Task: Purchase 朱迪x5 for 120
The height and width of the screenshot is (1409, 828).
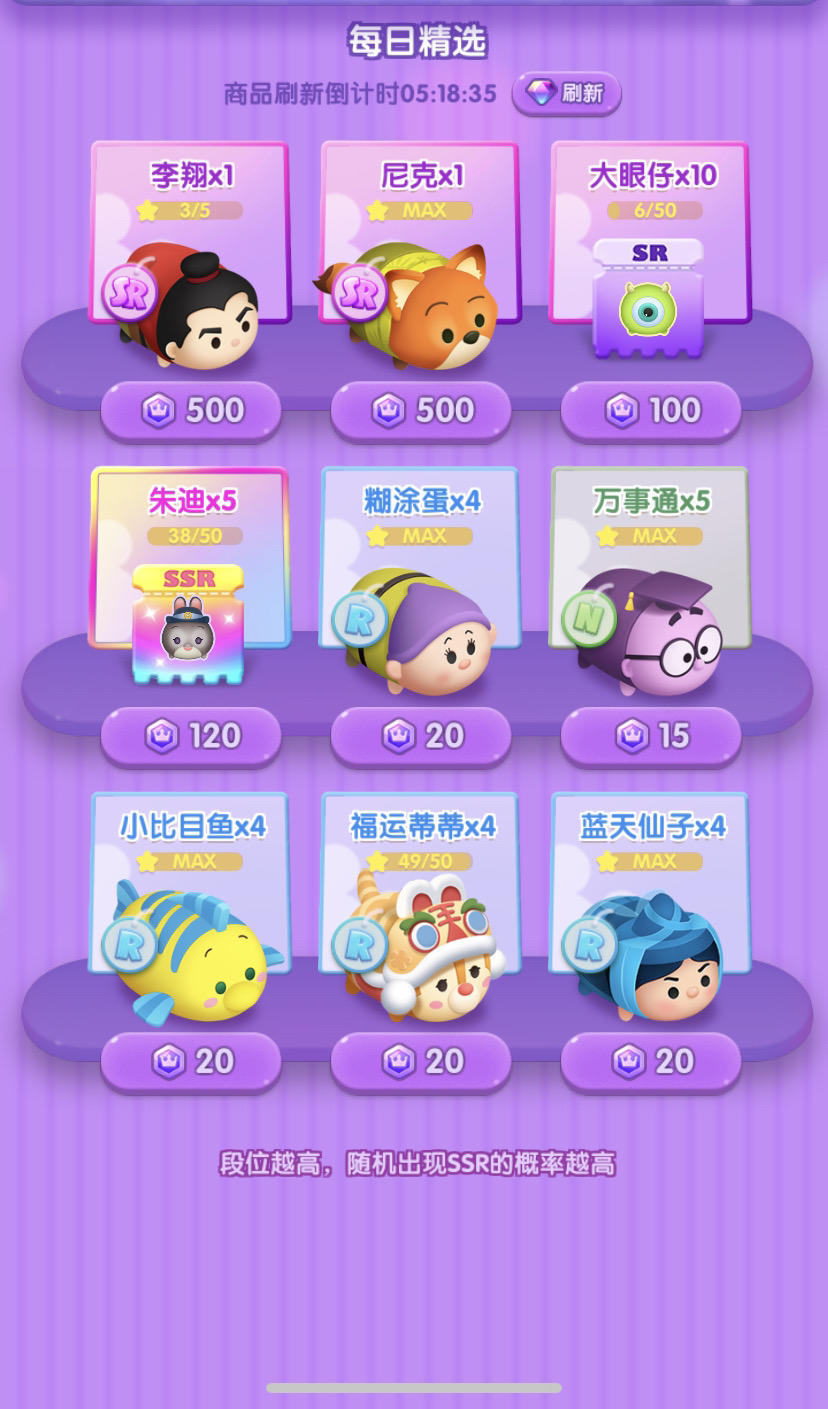Action: [x=191, y=737]
